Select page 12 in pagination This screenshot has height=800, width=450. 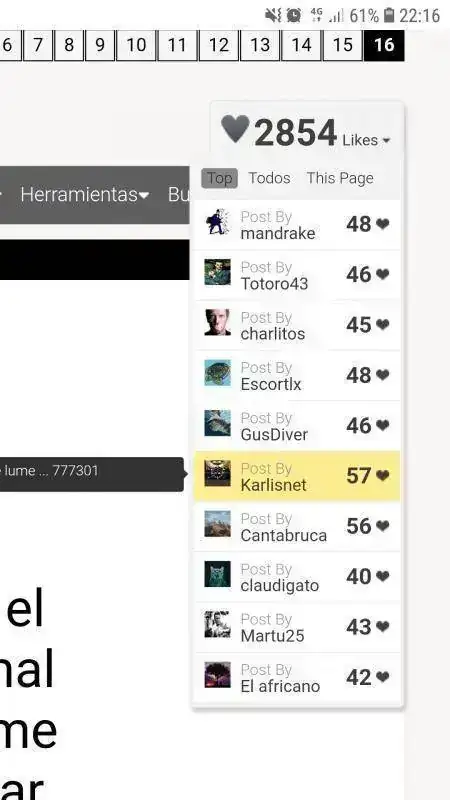[218, 45]
